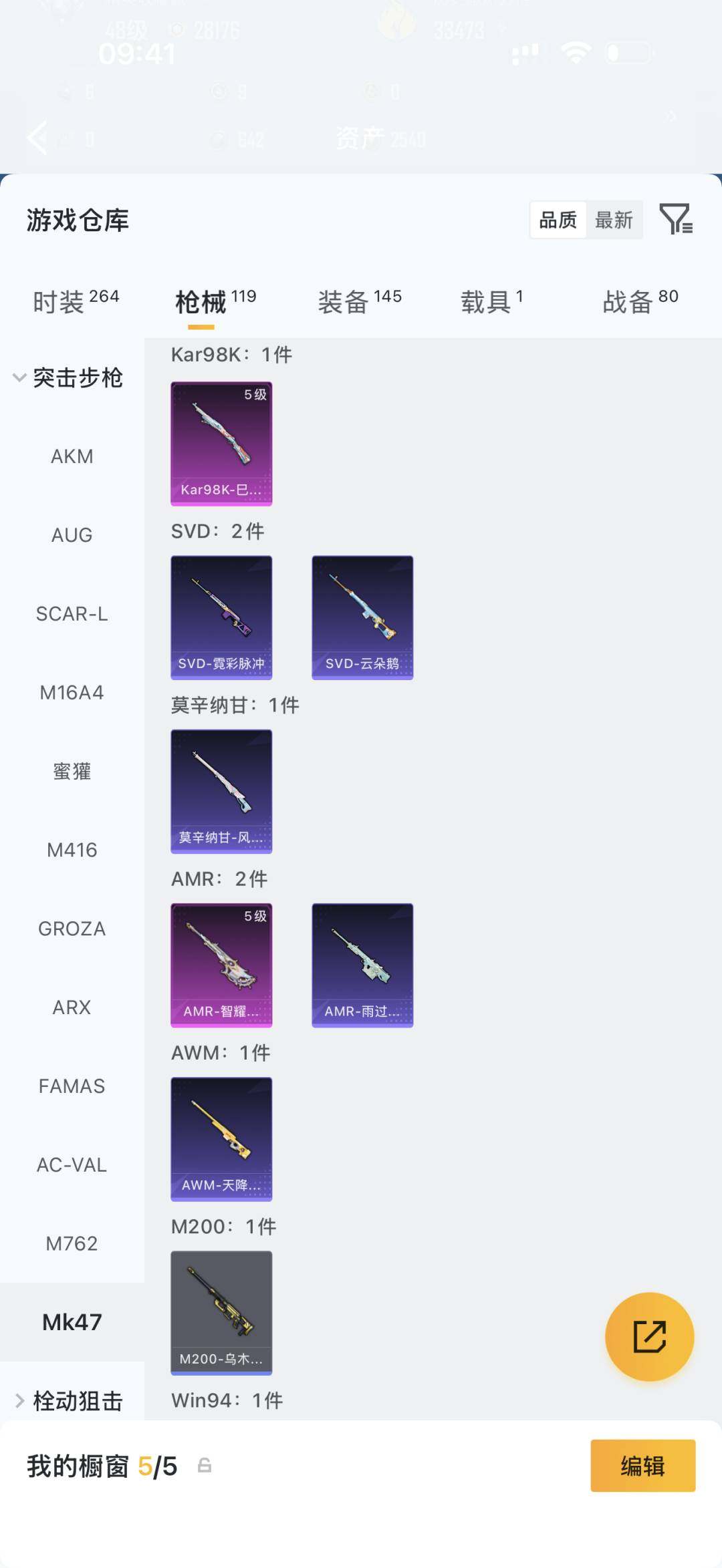Switch sorting to 品质

[558, 220]
